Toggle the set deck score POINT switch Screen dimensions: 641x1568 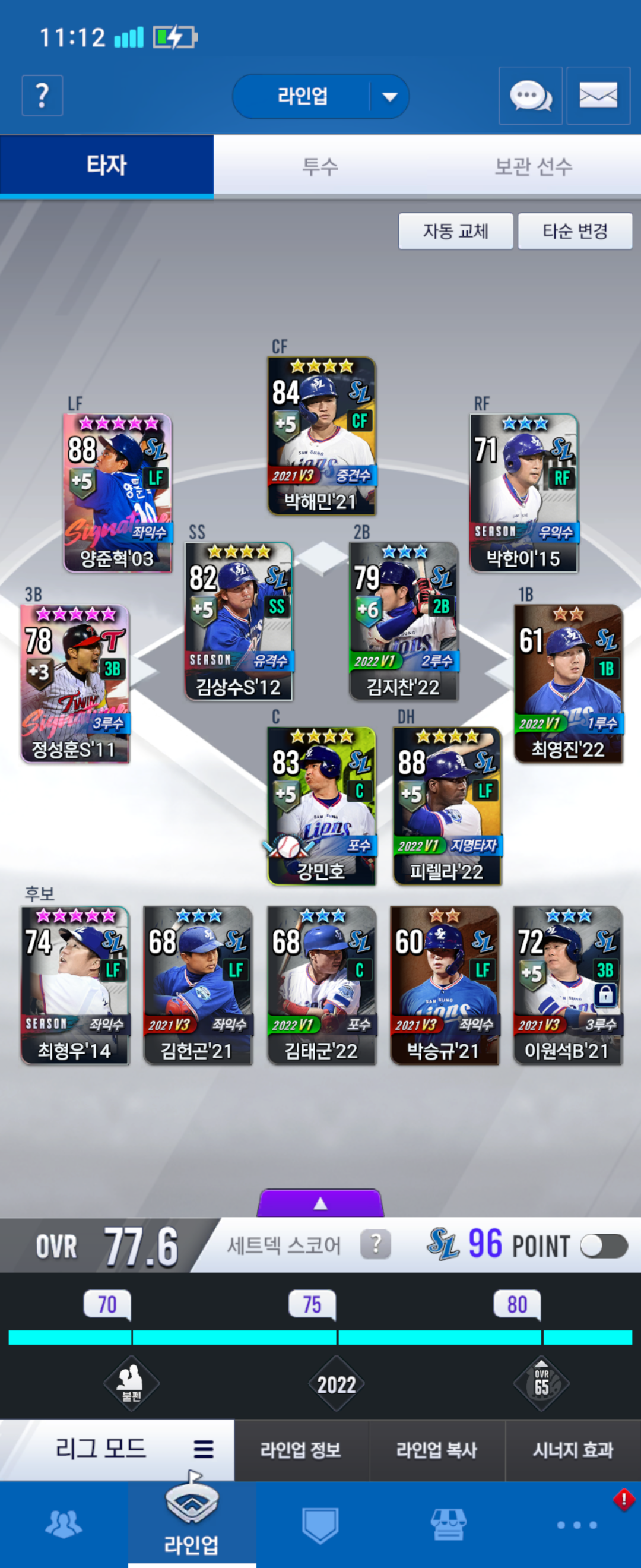pyautogui.click(x=603, y=1245)
